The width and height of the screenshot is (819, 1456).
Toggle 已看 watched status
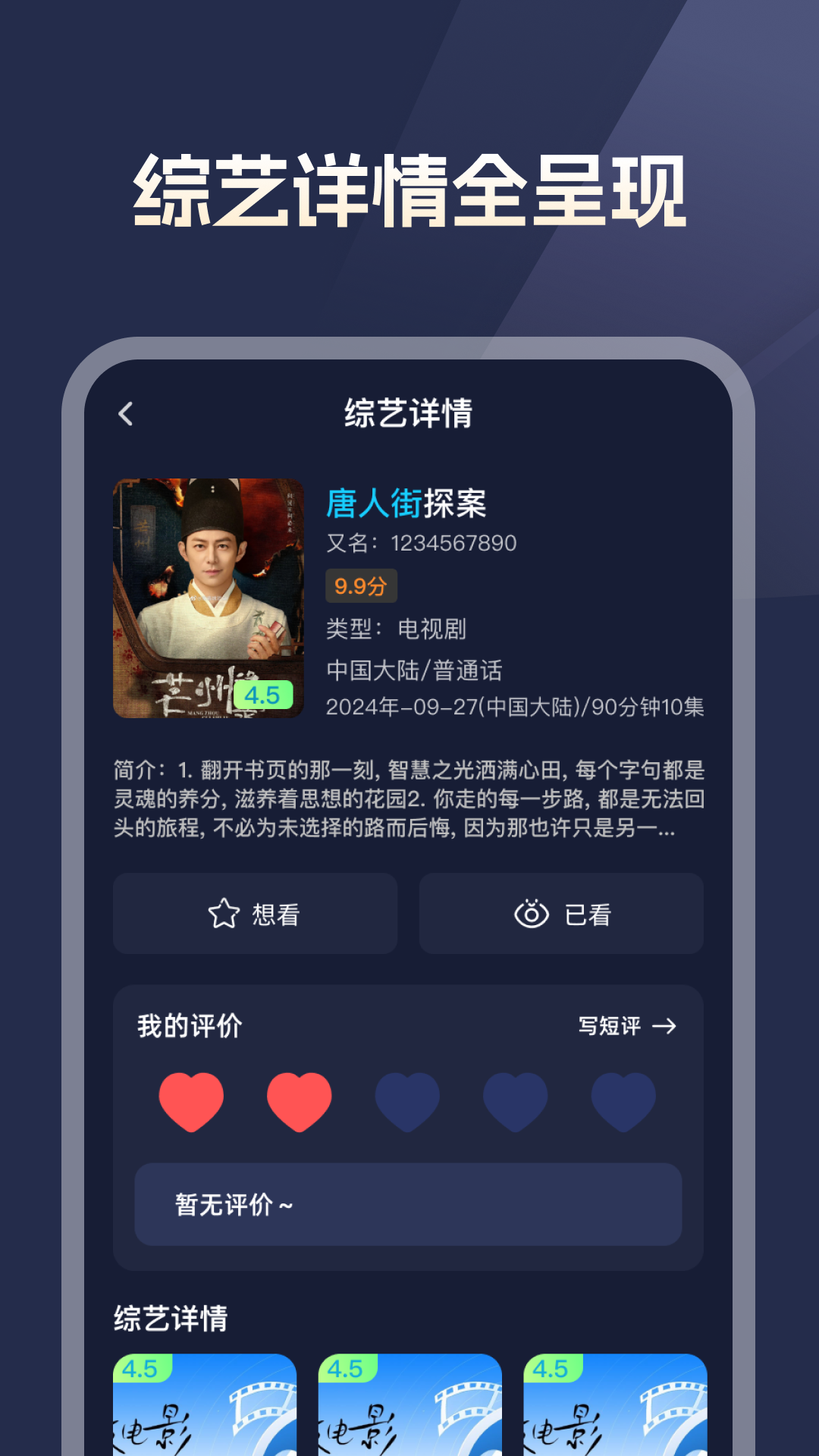560,914
